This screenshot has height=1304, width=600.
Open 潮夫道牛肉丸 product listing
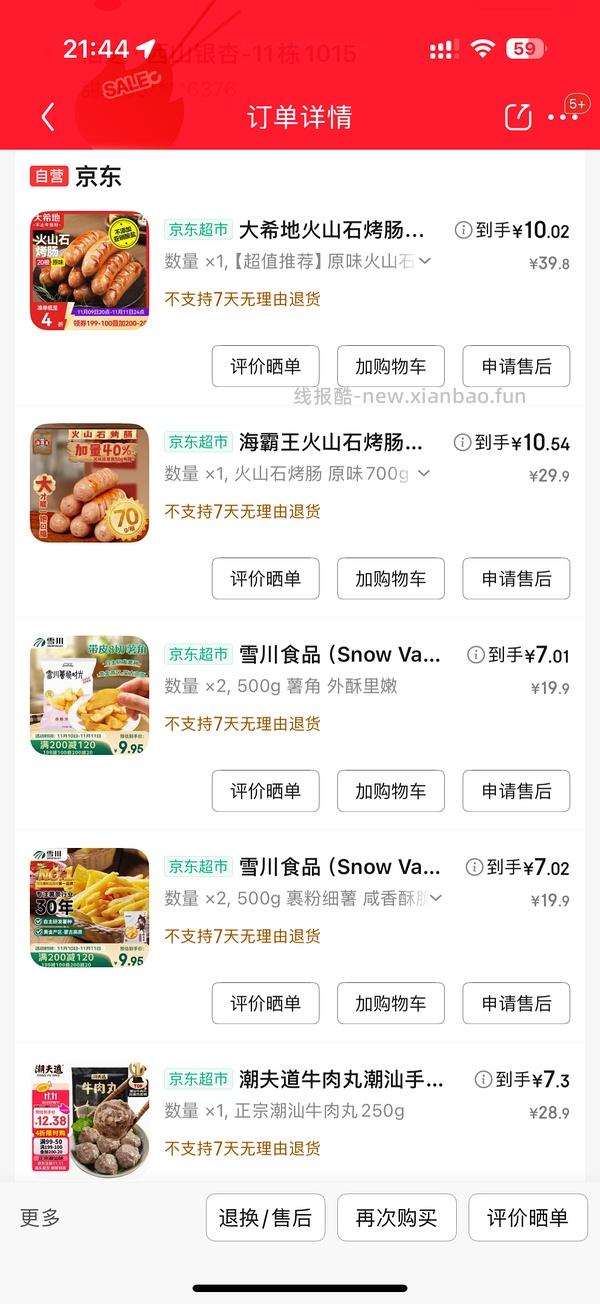click(x=340, y=1080)
